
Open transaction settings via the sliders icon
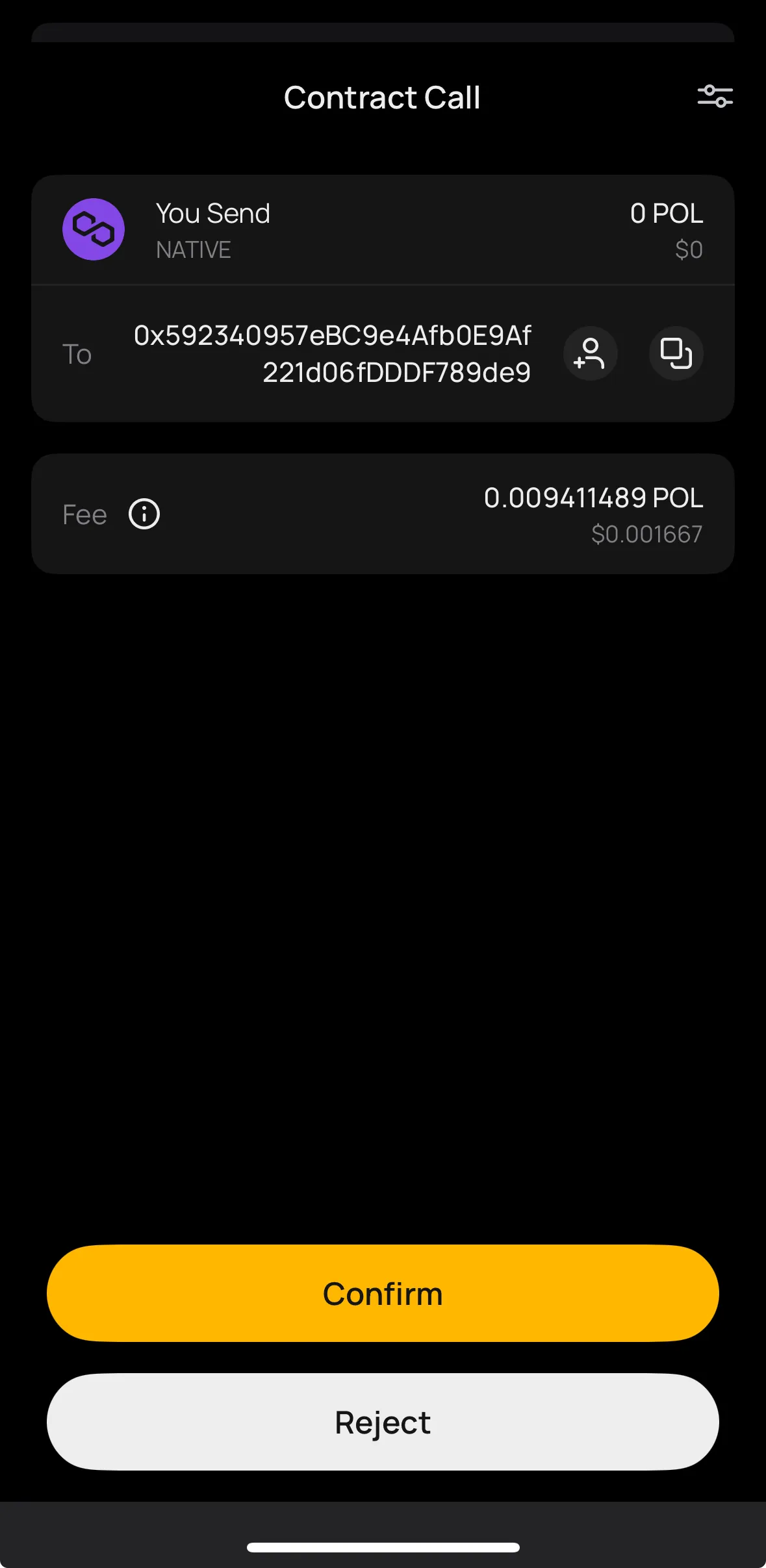pyautogui.click(x=715, y=96)
